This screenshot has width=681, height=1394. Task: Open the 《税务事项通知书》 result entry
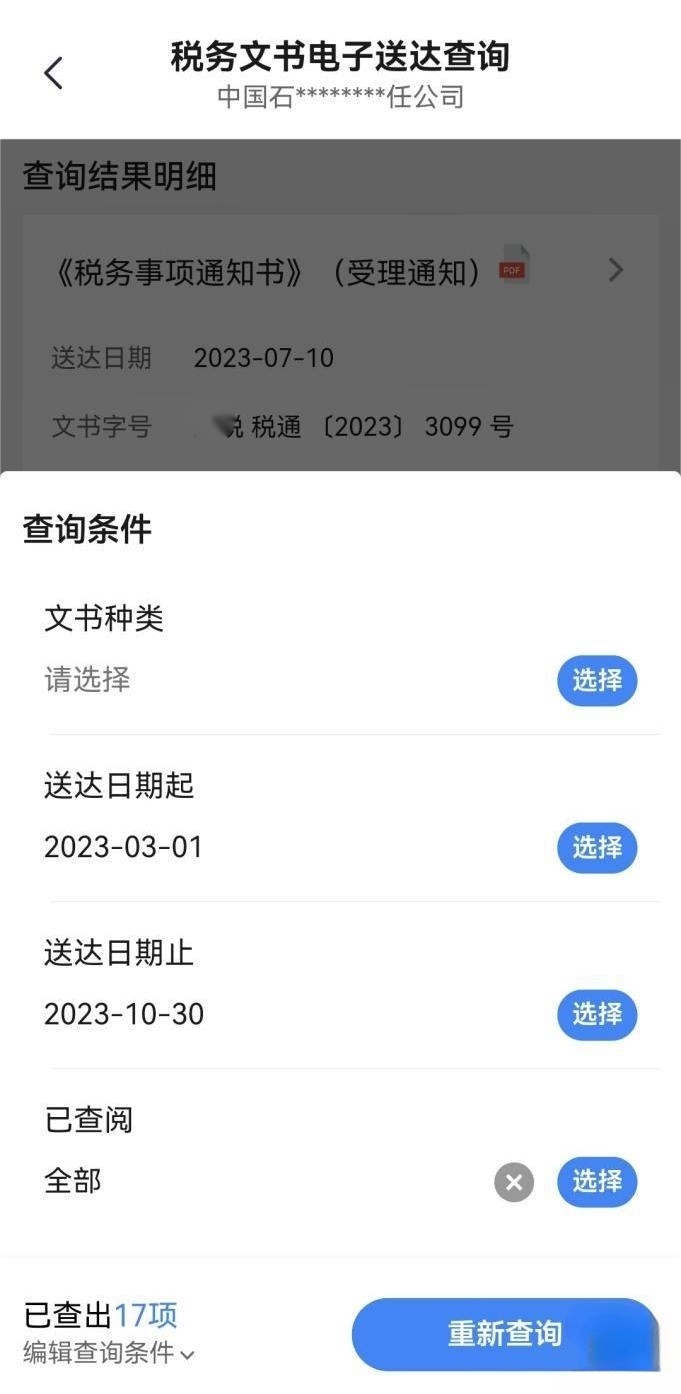(340, 270)
